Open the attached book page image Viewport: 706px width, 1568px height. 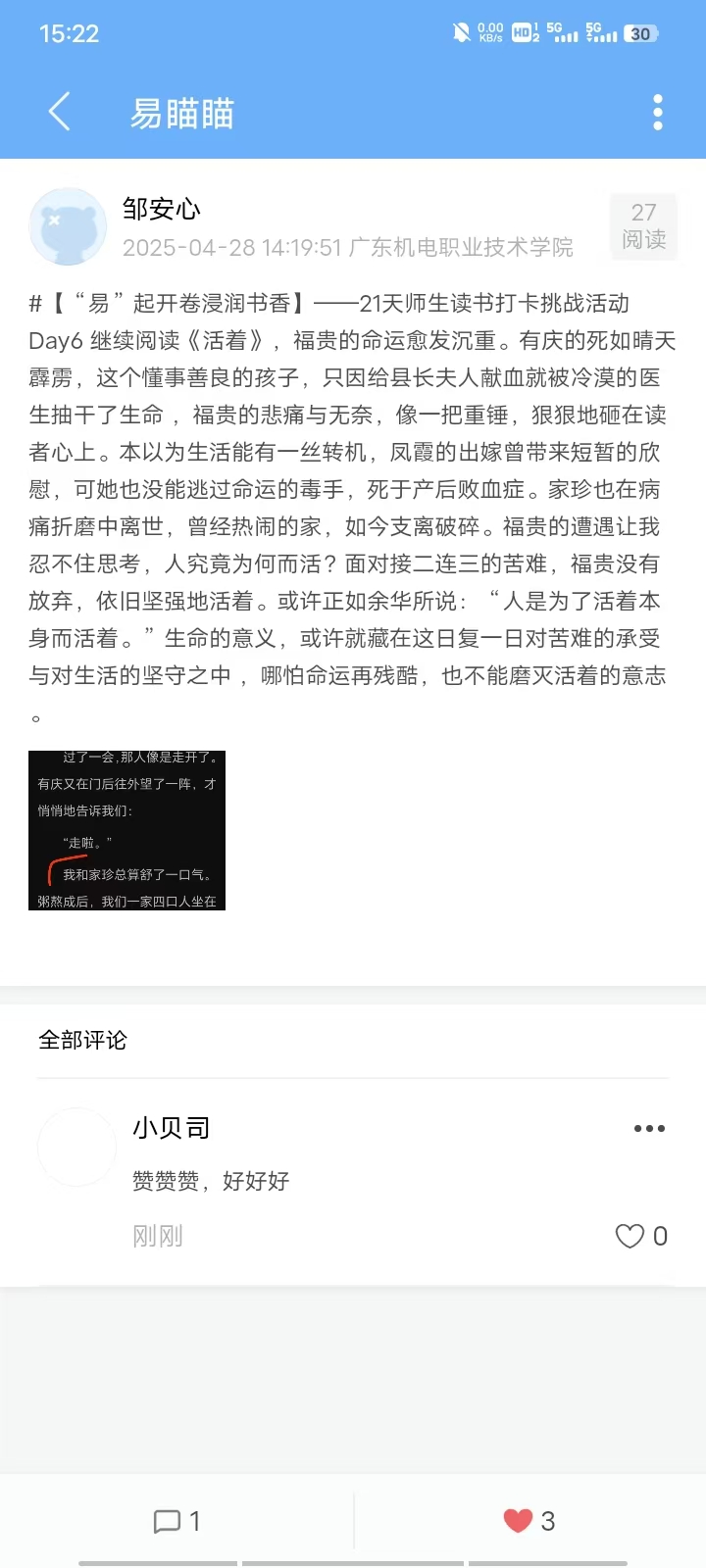pos(127,830)
